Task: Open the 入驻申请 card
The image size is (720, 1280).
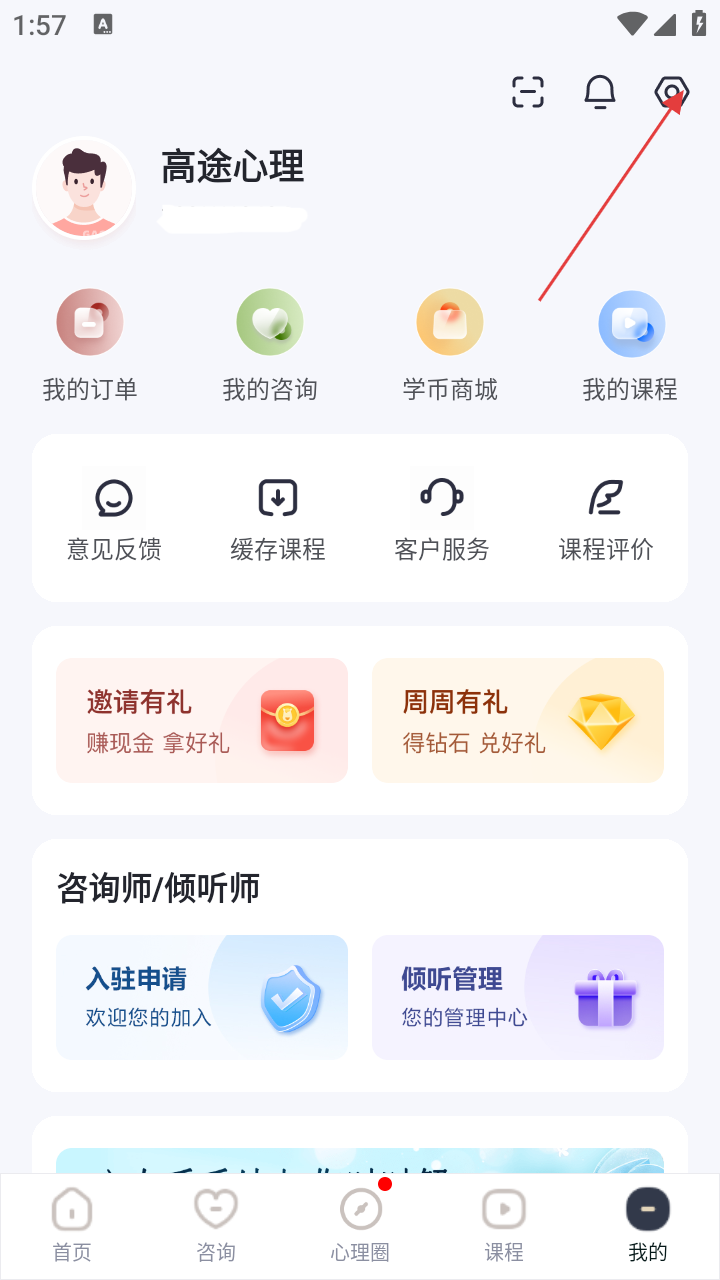Action: point(202,997)
